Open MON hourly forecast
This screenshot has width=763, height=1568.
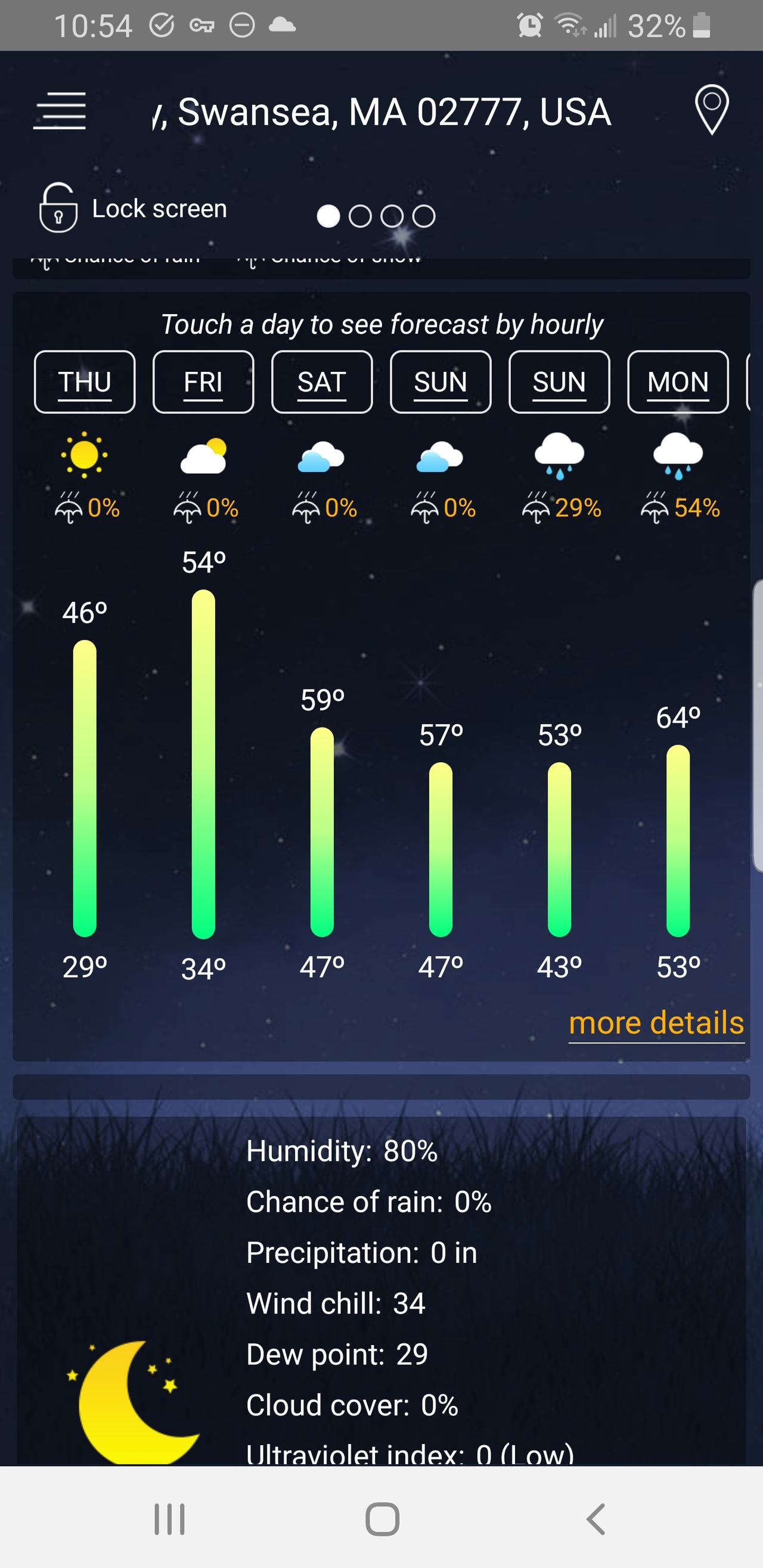pyautogui.click(x=678, y=382)
